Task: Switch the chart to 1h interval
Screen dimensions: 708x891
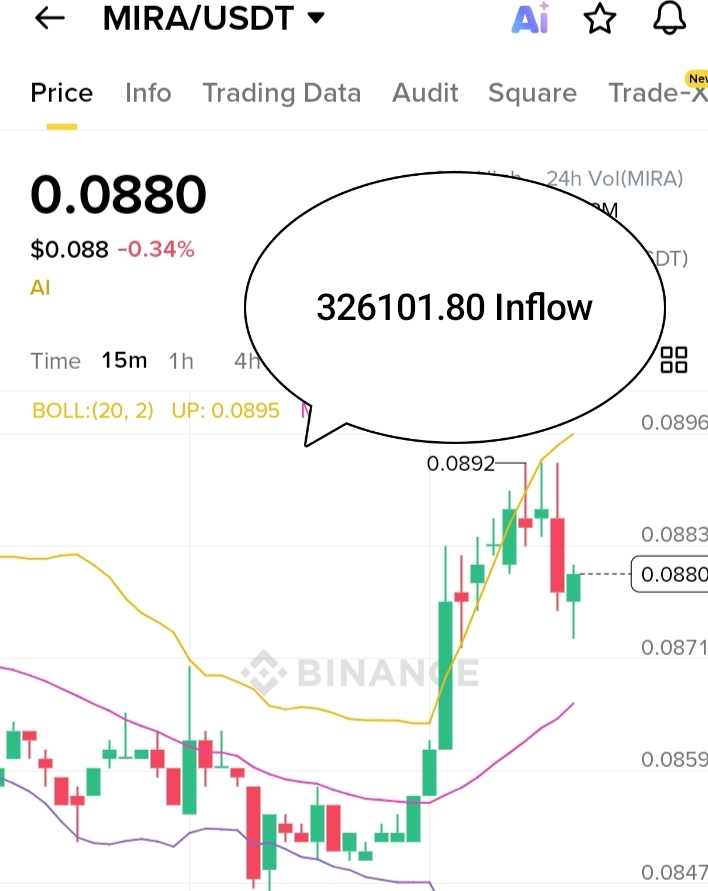Action: 181,361
